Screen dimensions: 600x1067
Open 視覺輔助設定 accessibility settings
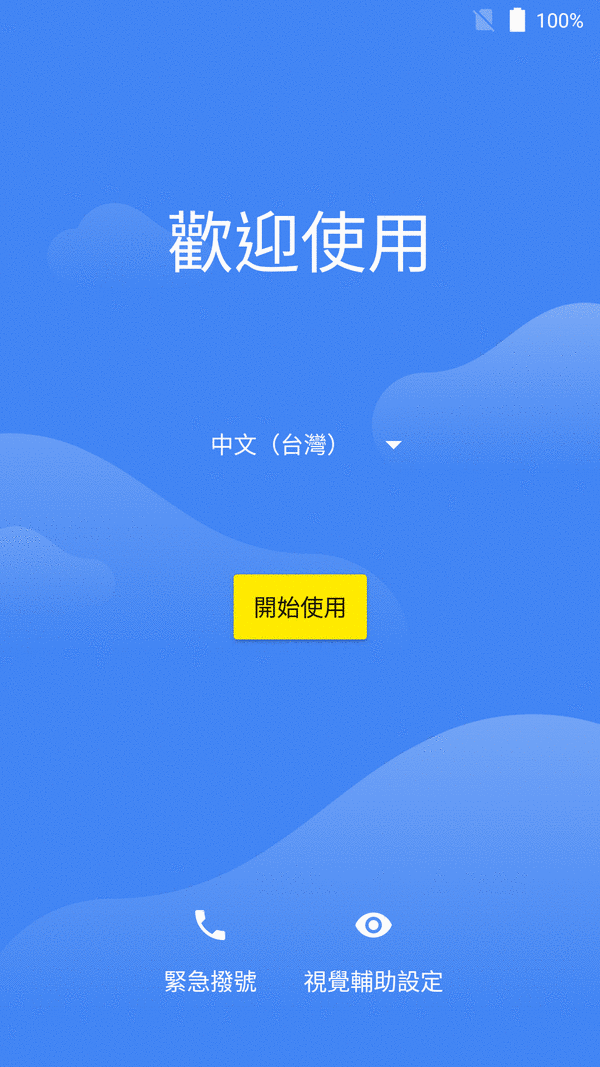tap(373, 950)
